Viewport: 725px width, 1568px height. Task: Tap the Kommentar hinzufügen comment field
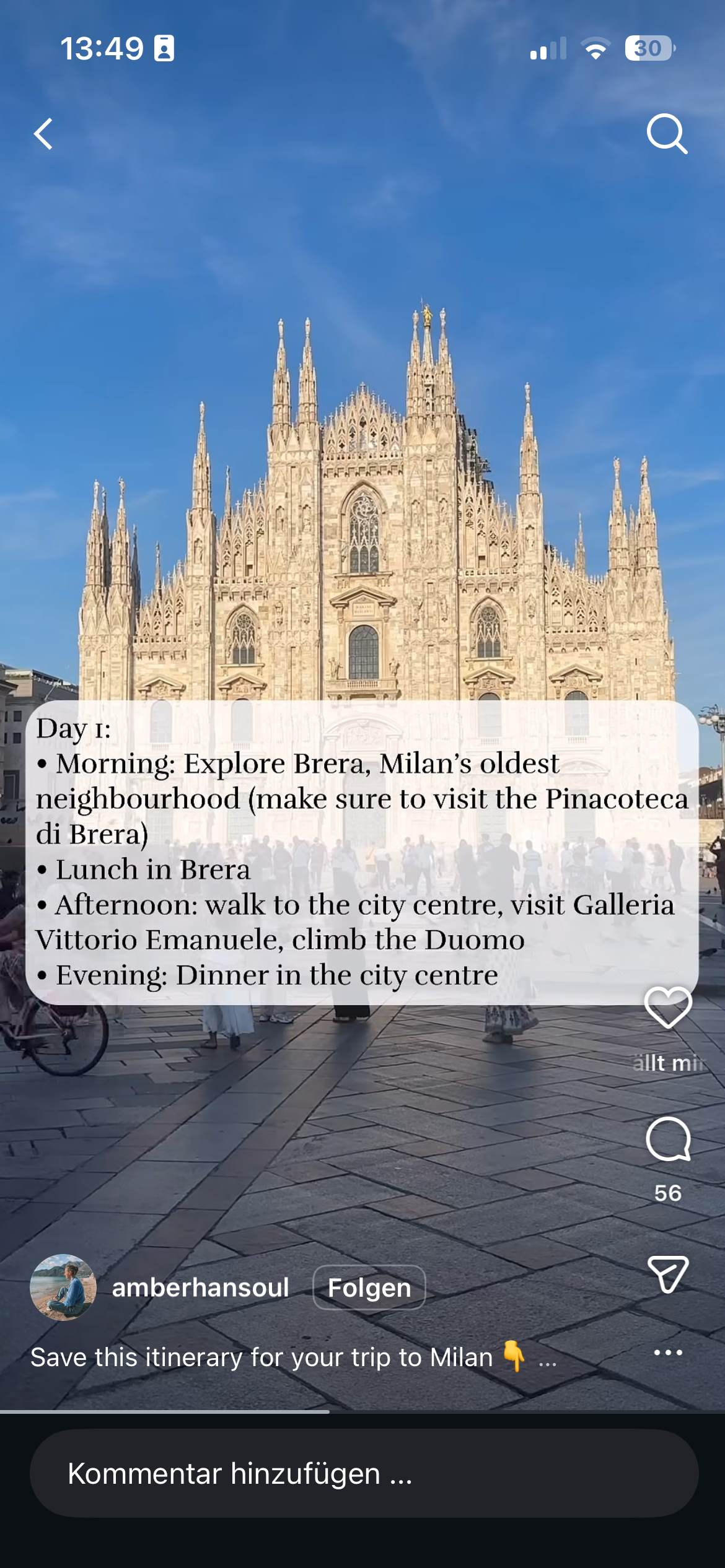tap(364, 1473)
